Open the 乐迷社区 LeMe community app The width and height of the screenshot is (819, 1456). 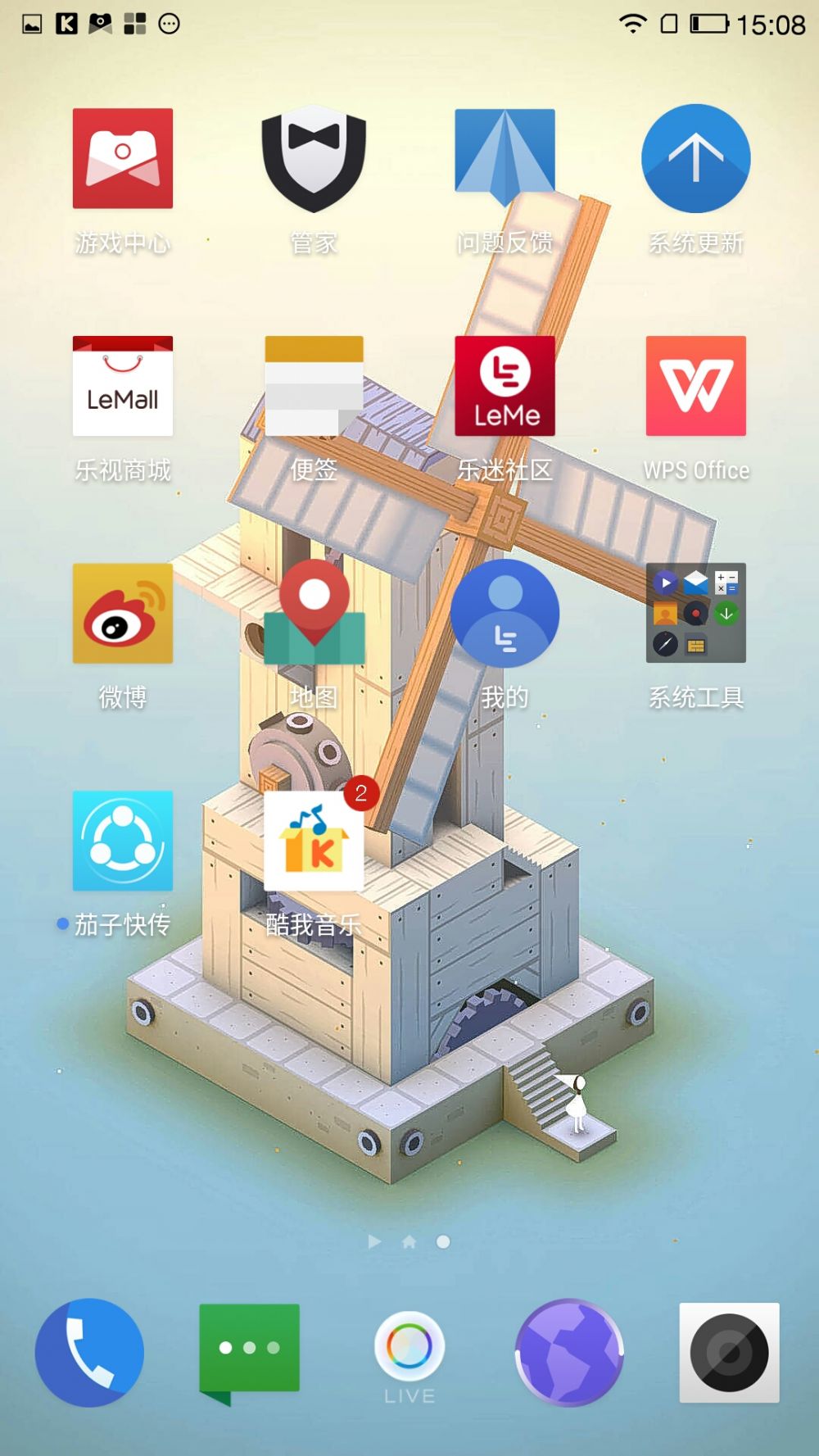click(505, 386)
